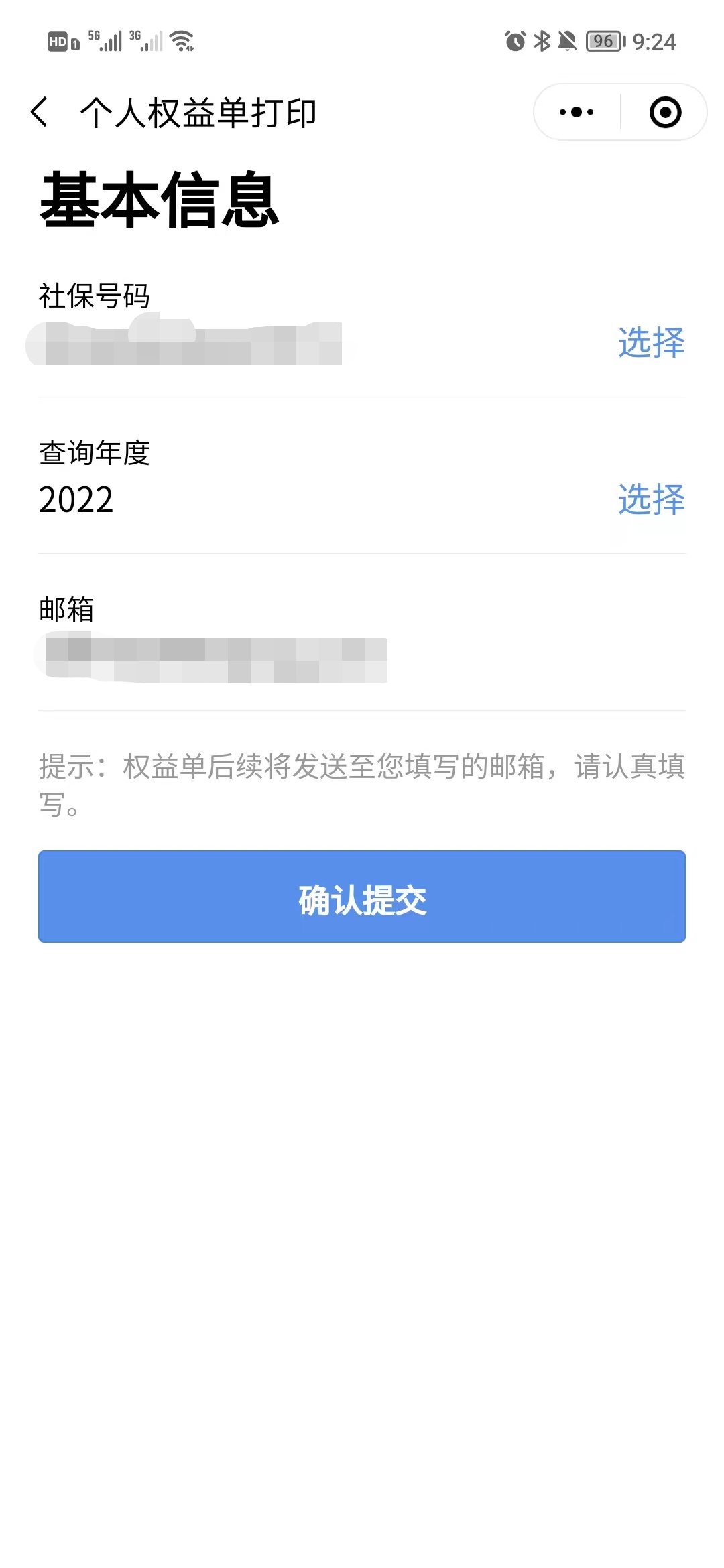The width and height of the screenshot is (724, 1568).
Task: Tap 选择 next to 社保号码
Action: tap(651, 342)
